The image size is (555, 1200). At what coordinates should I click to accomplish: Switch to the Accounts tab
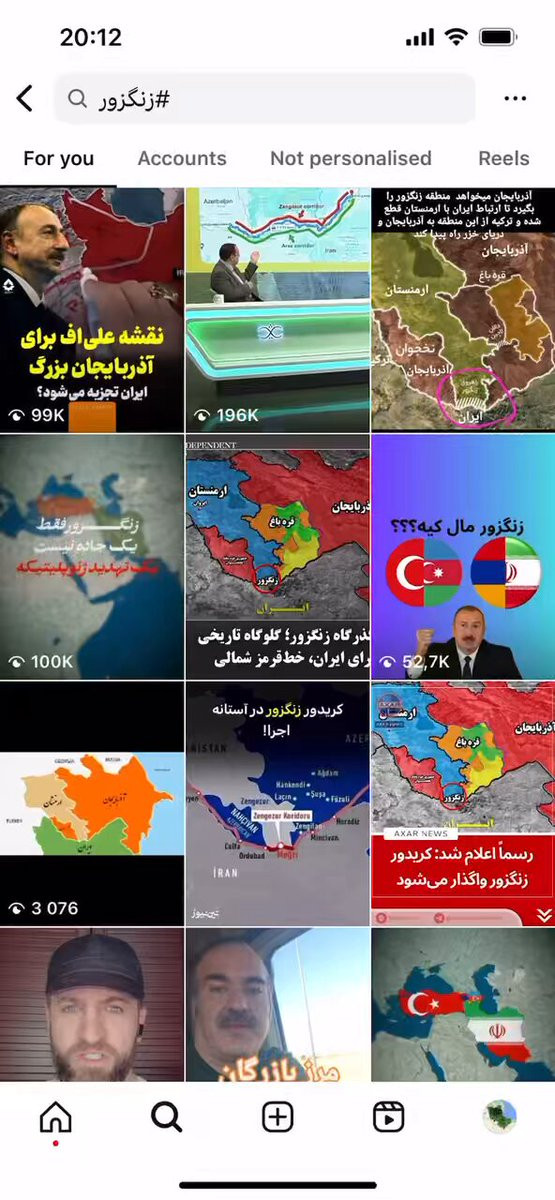click(182, 158)
